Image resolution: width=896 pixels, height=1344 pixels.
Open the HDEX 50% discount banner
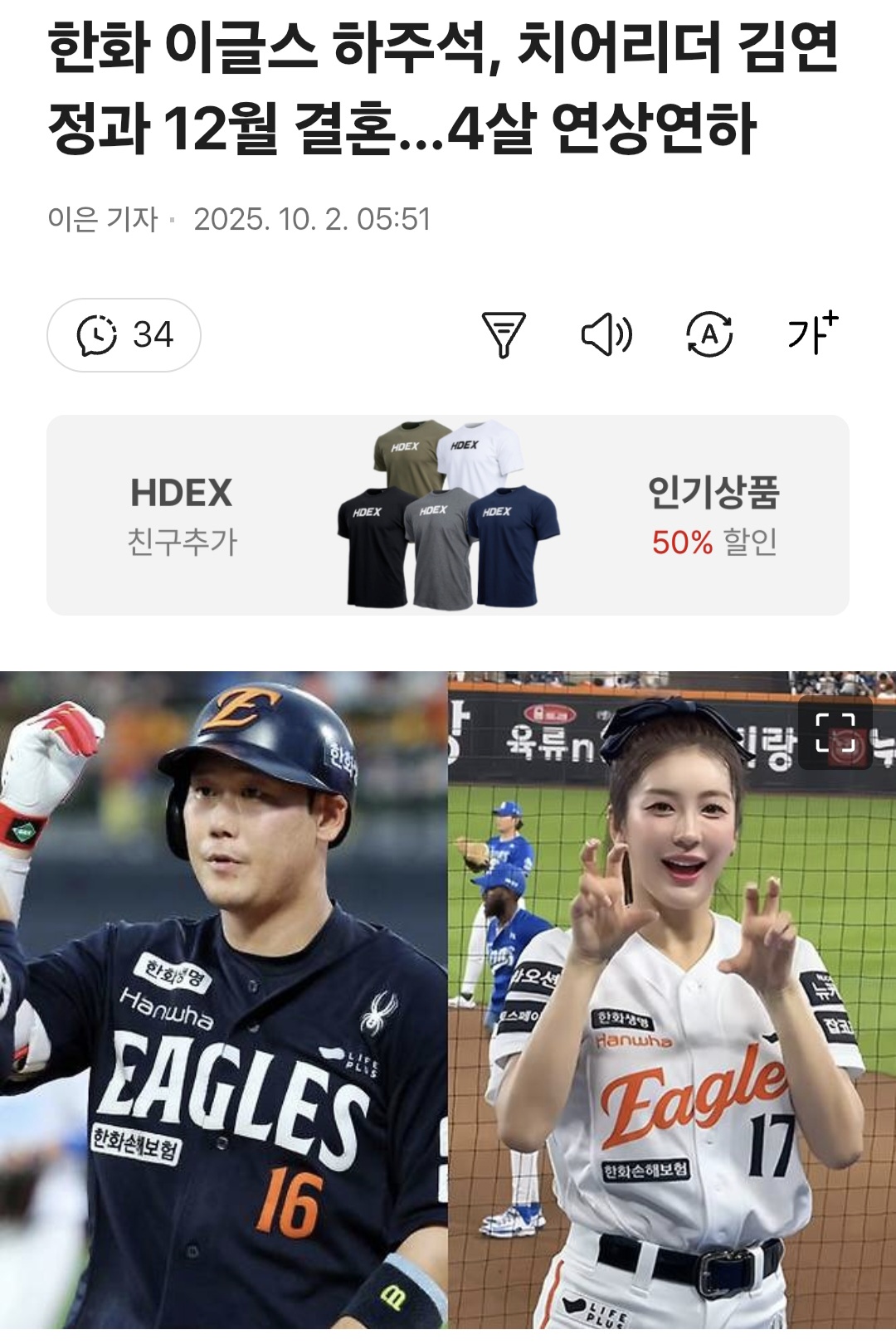pos(448,515)
